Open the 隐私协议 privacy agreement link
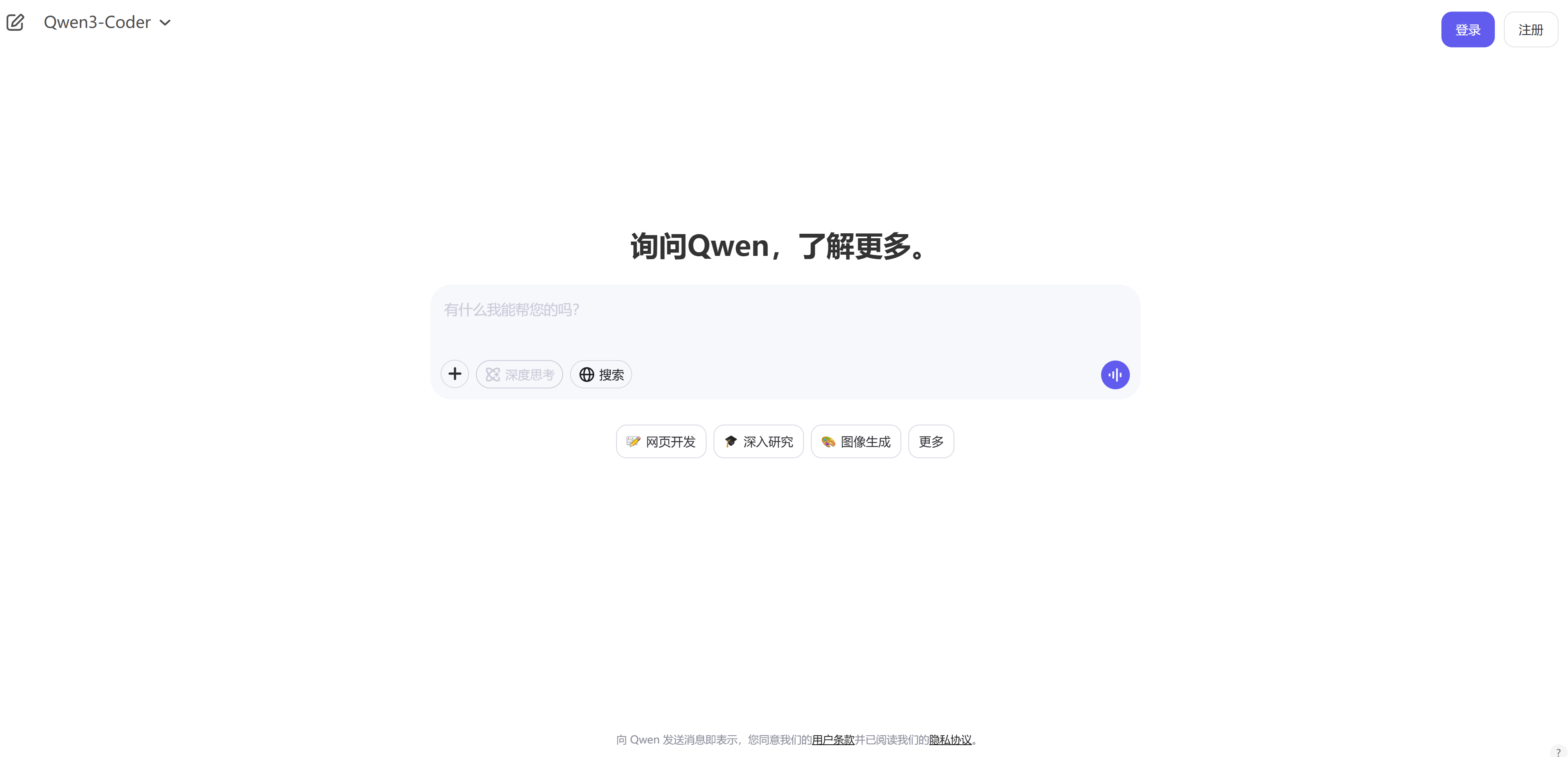Image resolution: width=1568 pixels, height=757 pixels. [949, 740]
